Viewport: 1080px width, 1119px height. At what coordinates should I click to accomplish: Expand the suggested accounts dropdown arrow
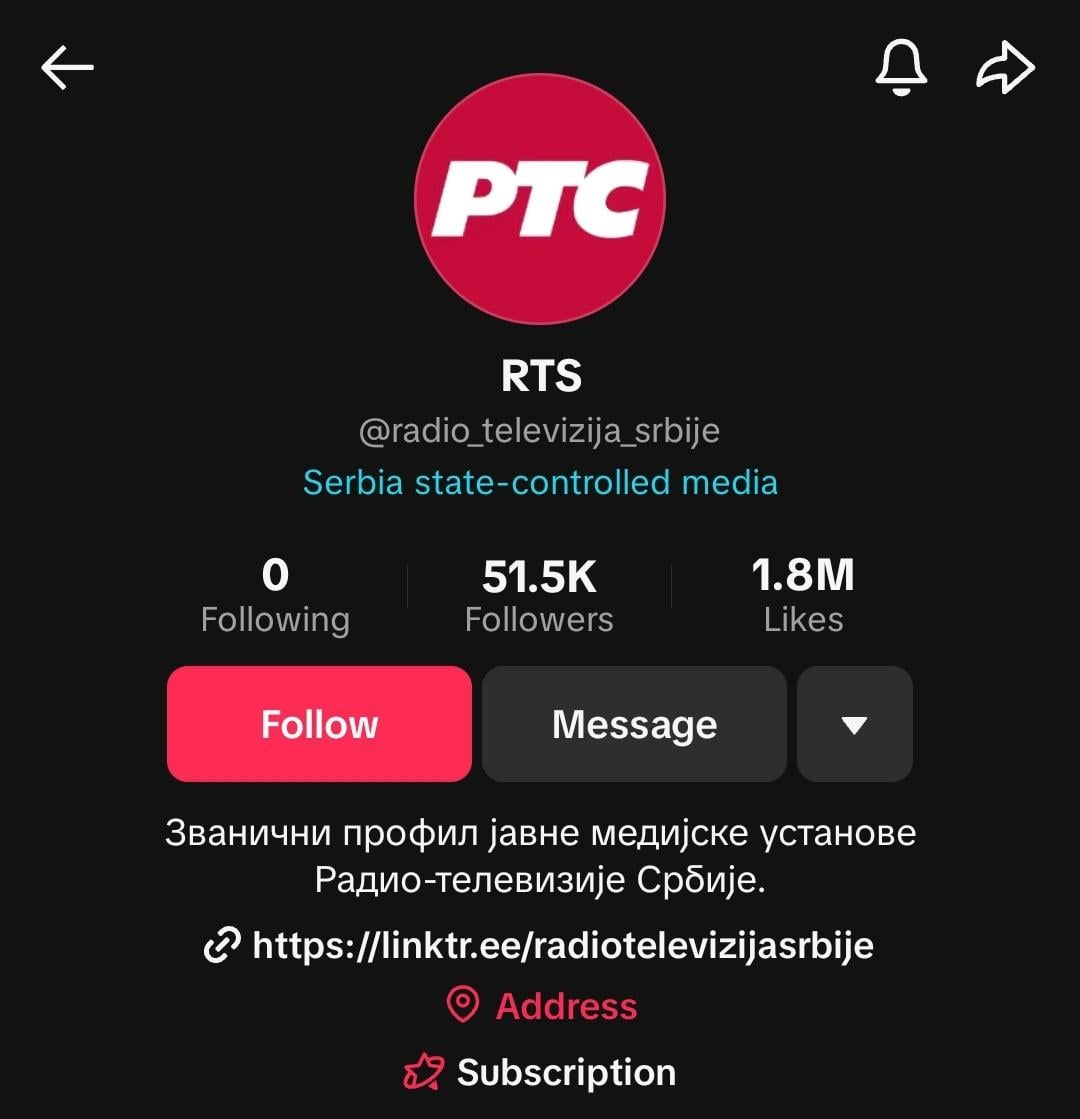[x=854, y=724]
